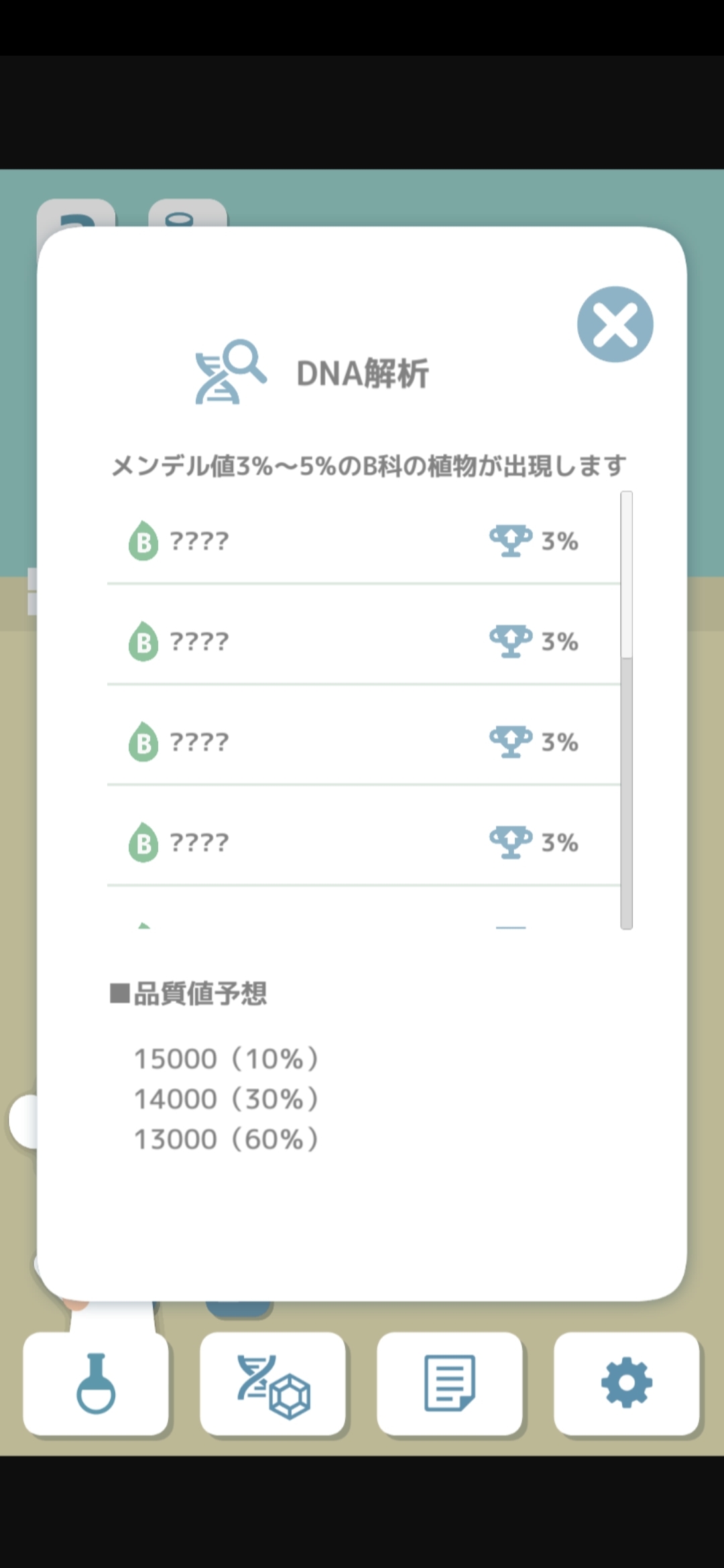Select the third unknown B-family plant row
The width and height of the screenshot is (724, 1568).
[x=198, y=742]
